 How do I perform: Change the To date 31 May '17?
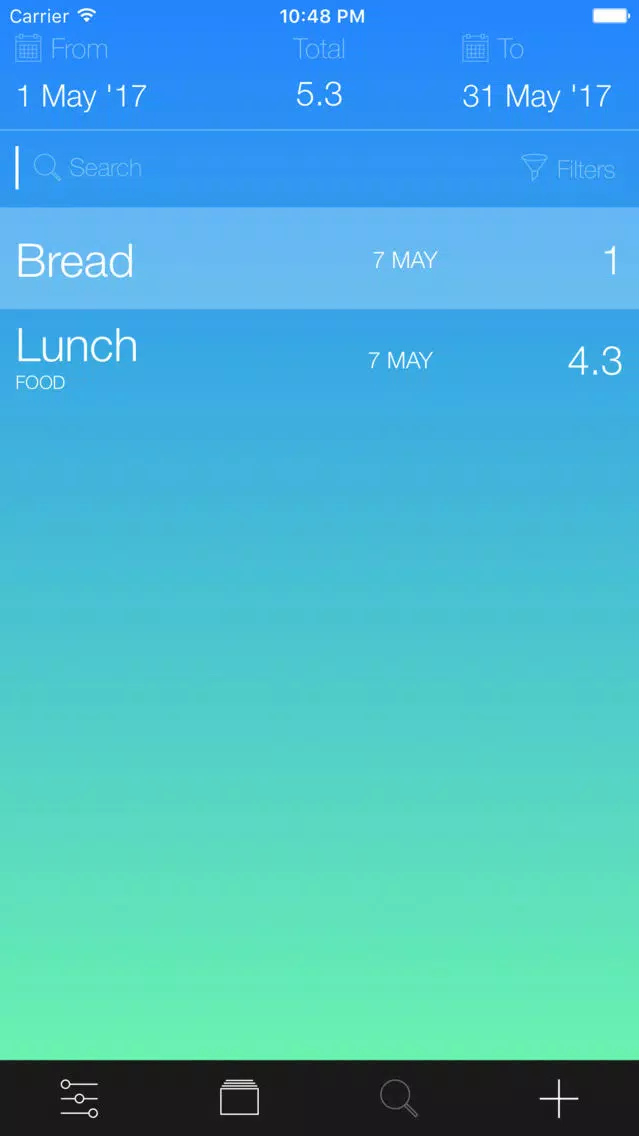tap(537, 74)
